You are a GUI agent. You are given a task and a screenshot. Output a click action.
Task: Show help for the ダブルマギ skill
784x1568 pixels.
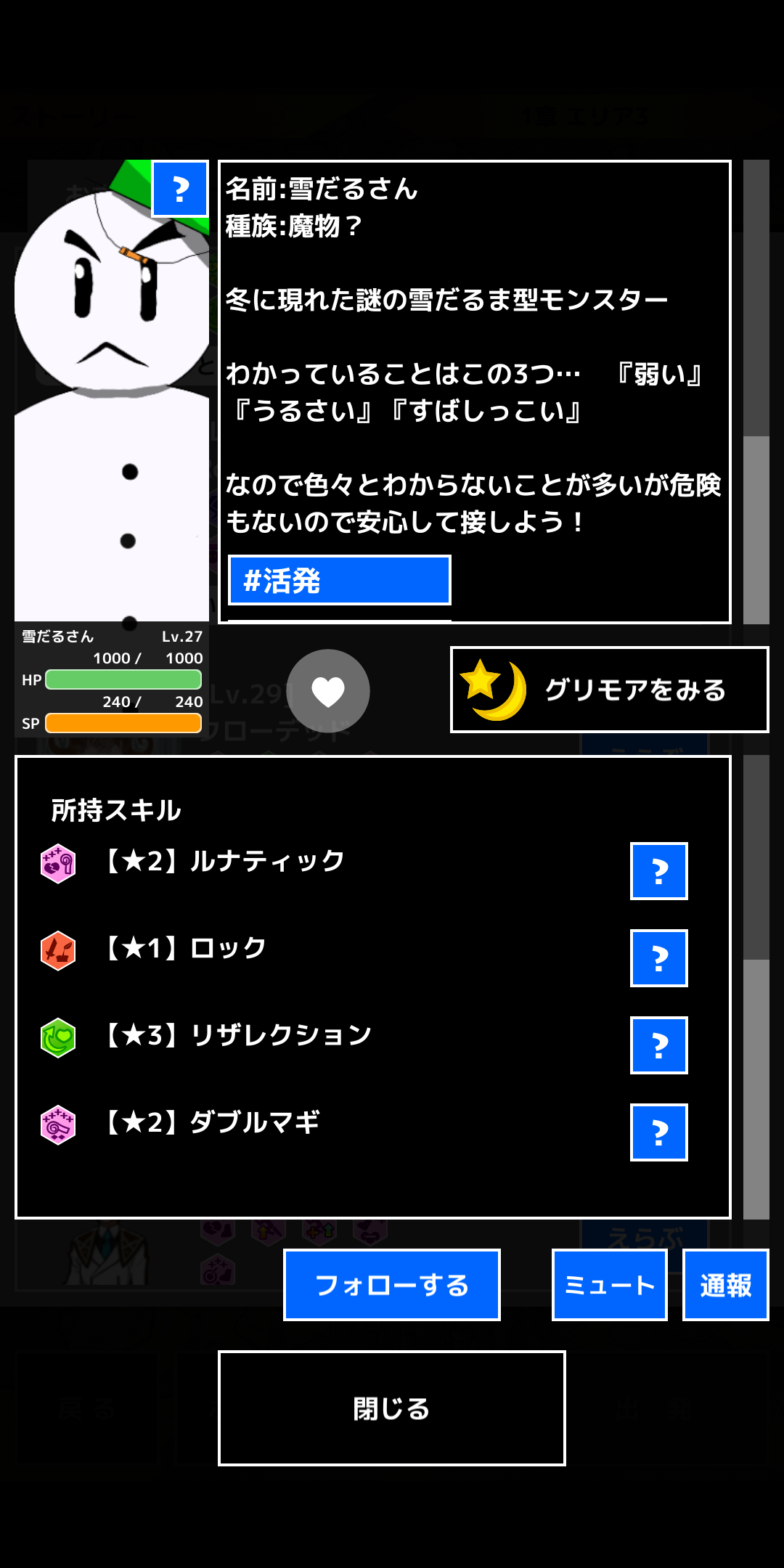[659, 1132]
